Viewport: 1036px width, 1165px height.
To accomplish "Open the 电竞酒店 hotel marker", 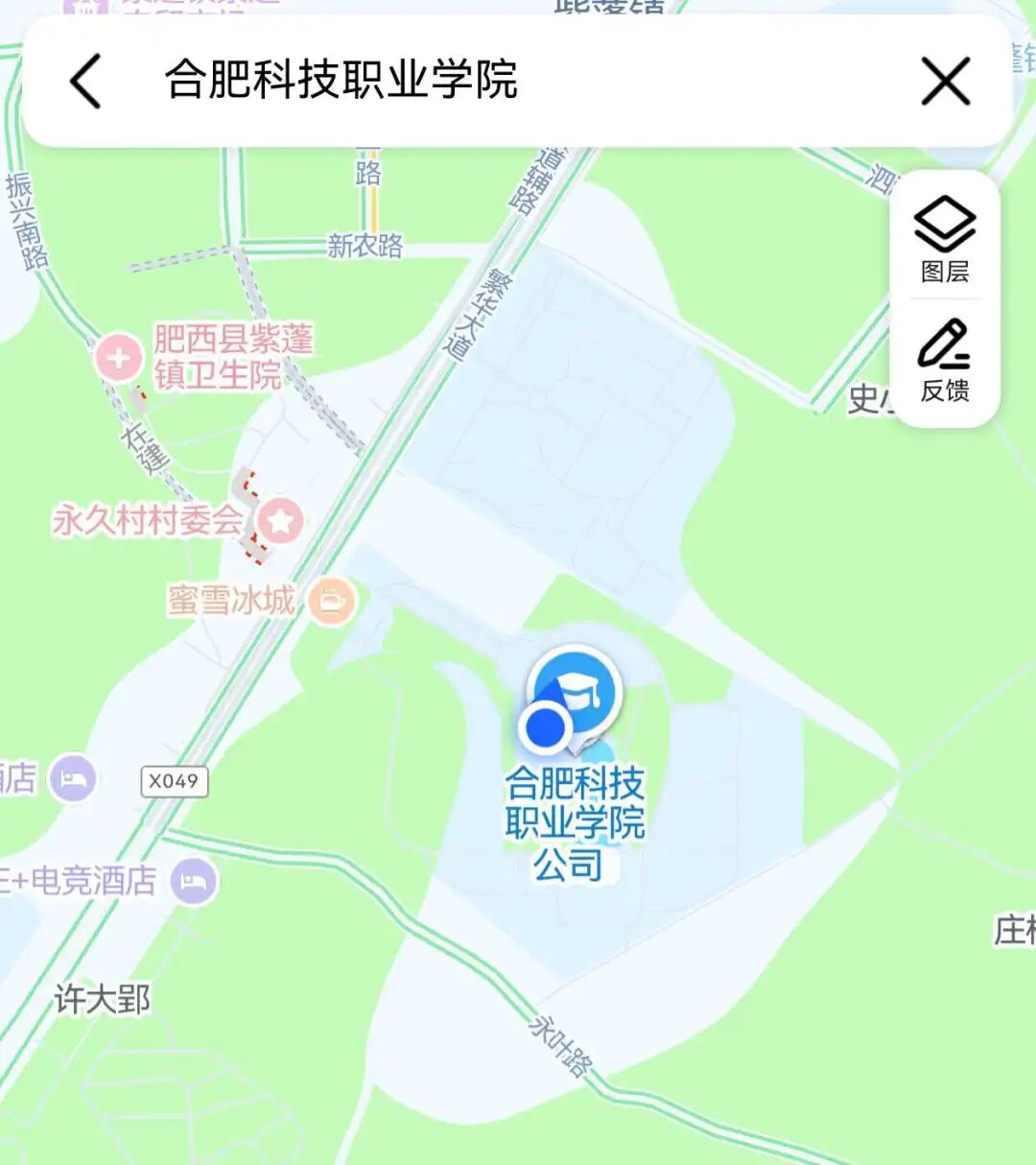I will (x=194, y=881).
